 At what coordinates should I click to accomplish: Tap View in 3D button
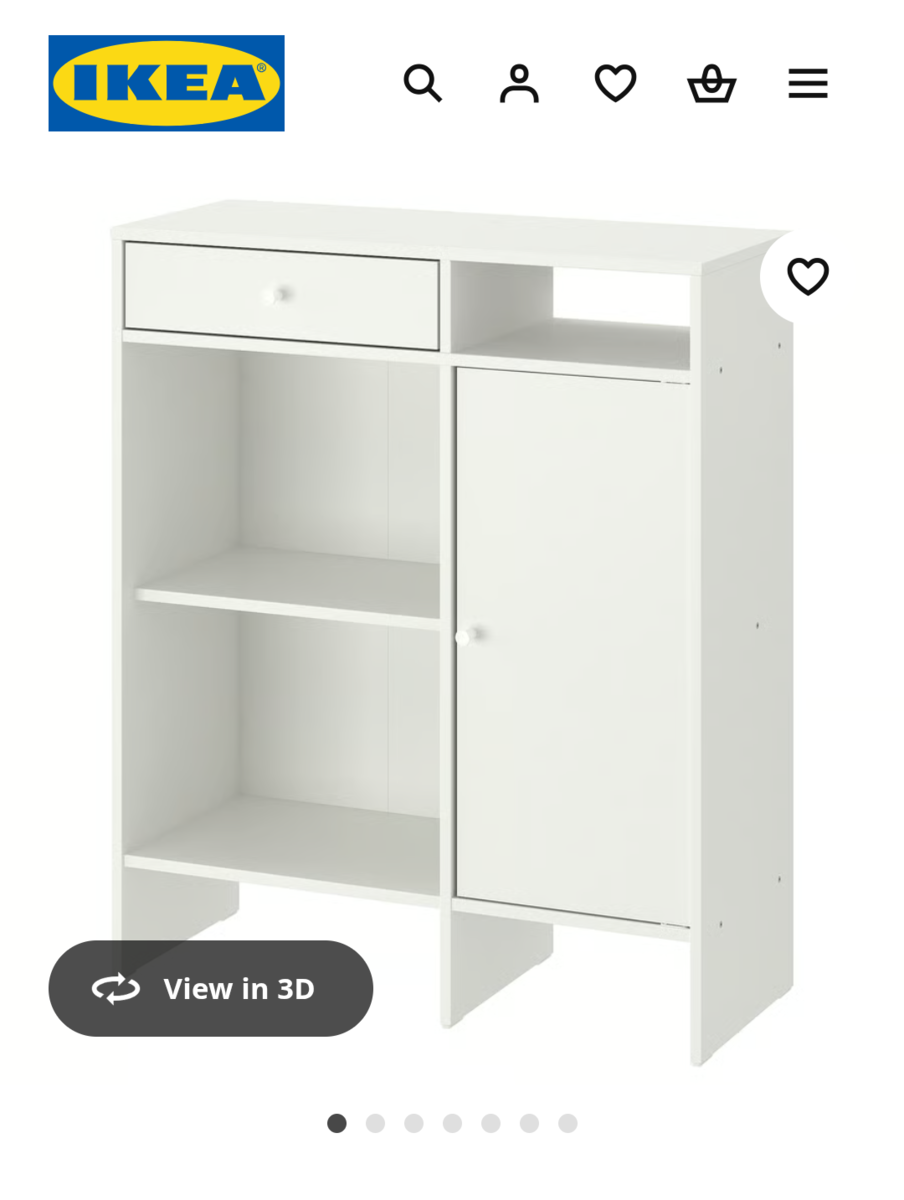click(x=211, y=988)
